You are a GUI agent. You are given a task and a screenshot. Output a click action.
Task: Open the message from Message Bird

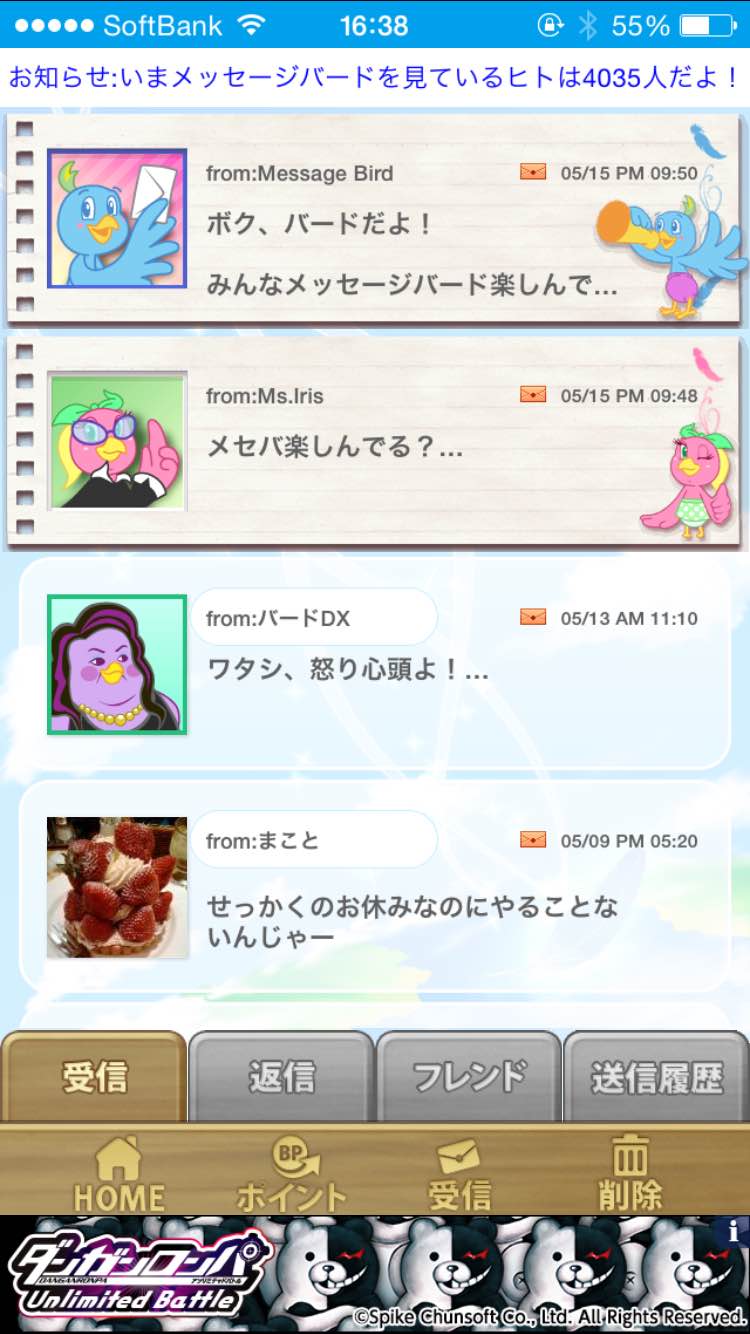(375, 220)
